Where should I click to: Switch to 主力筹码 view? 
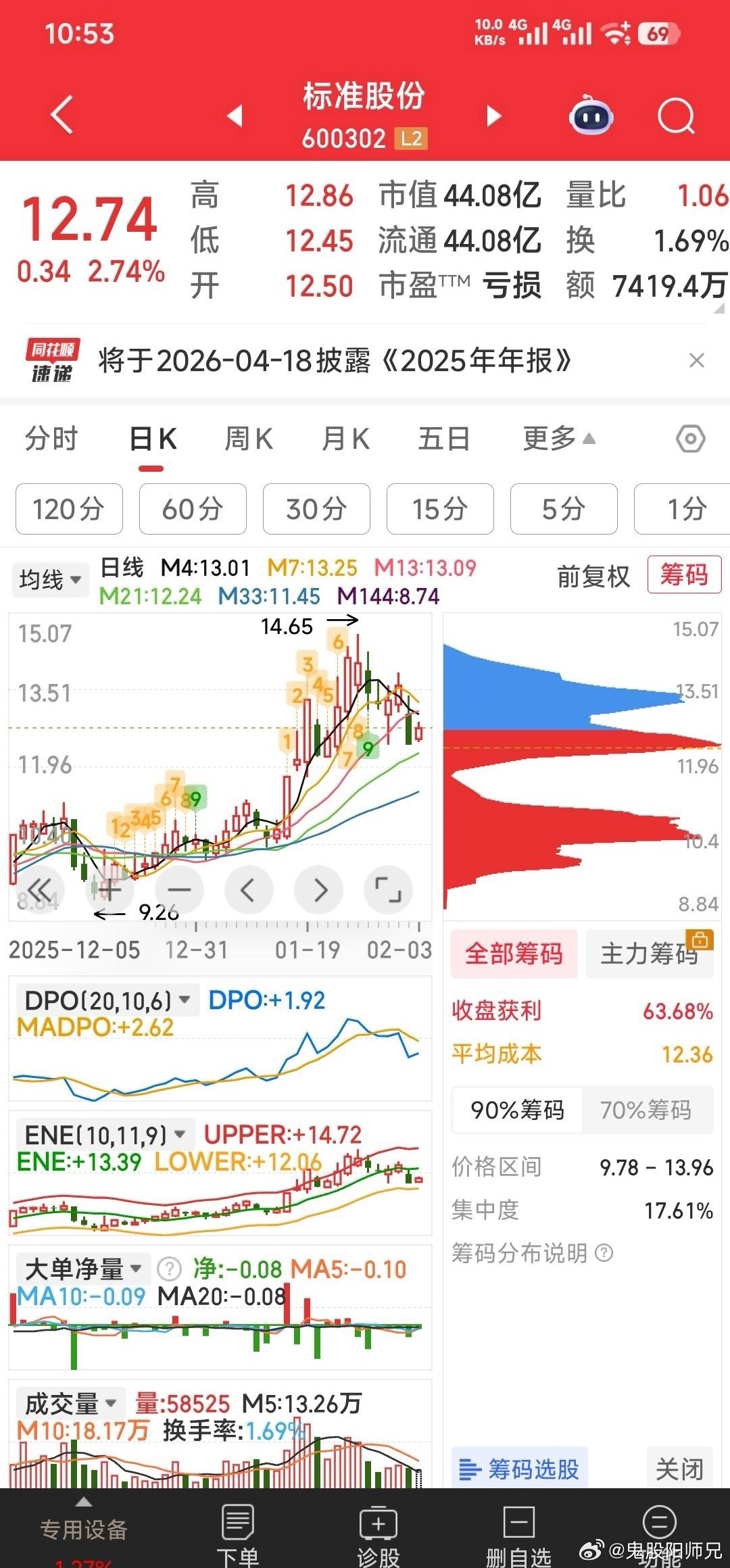649,954
